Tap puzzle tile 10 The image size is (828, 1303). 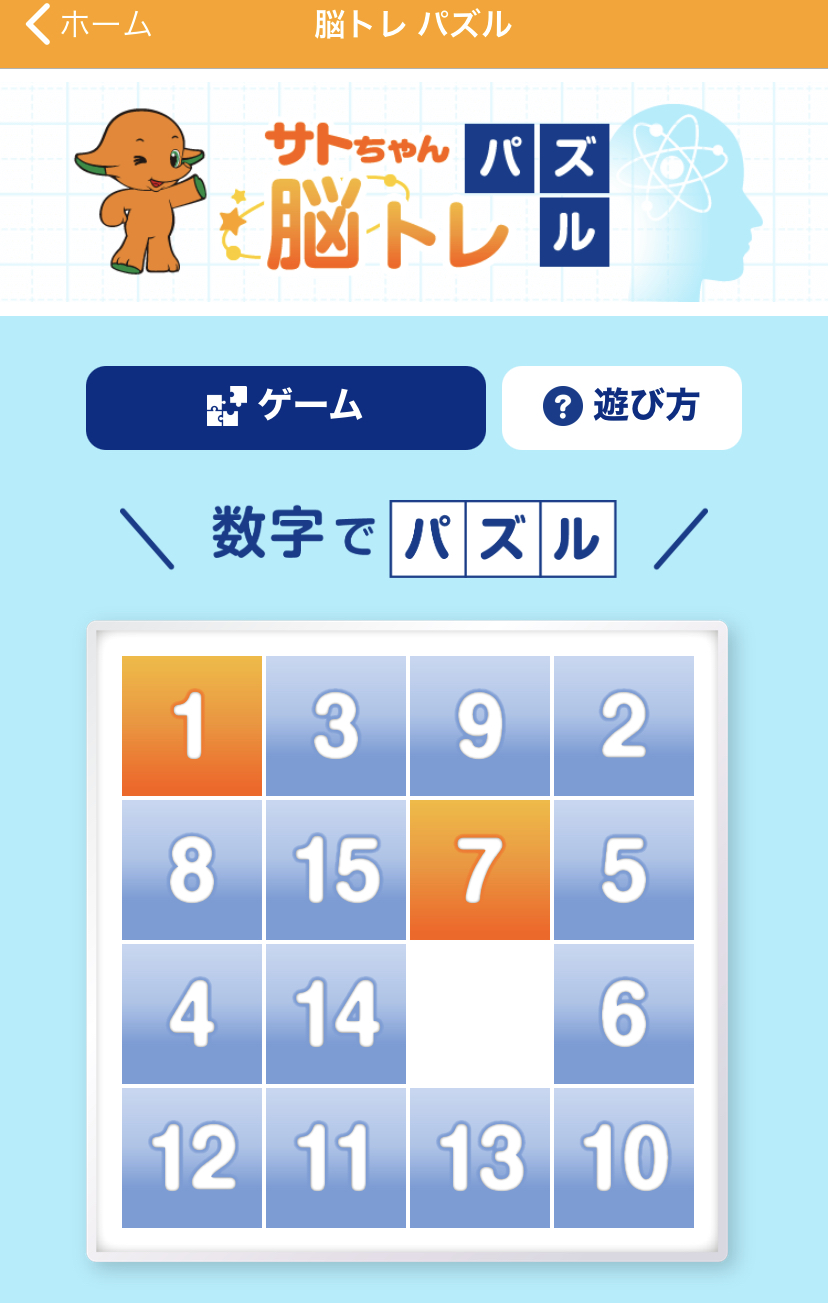(624, 1158)
